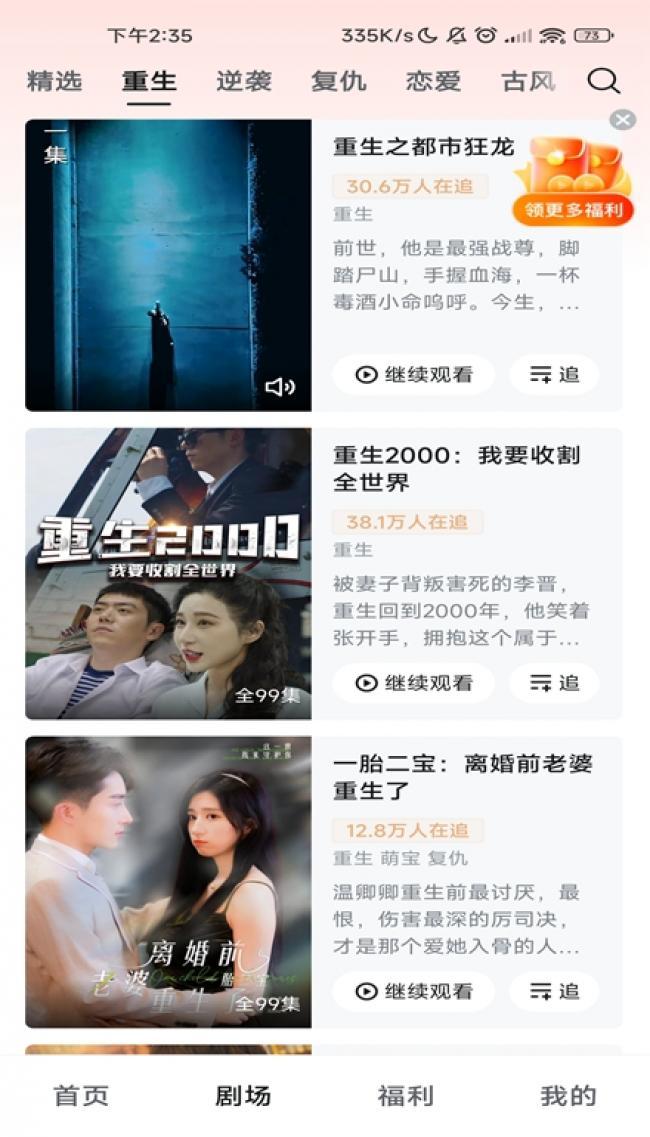
Task: Open the 恋爱 tab
Action: 433,81
